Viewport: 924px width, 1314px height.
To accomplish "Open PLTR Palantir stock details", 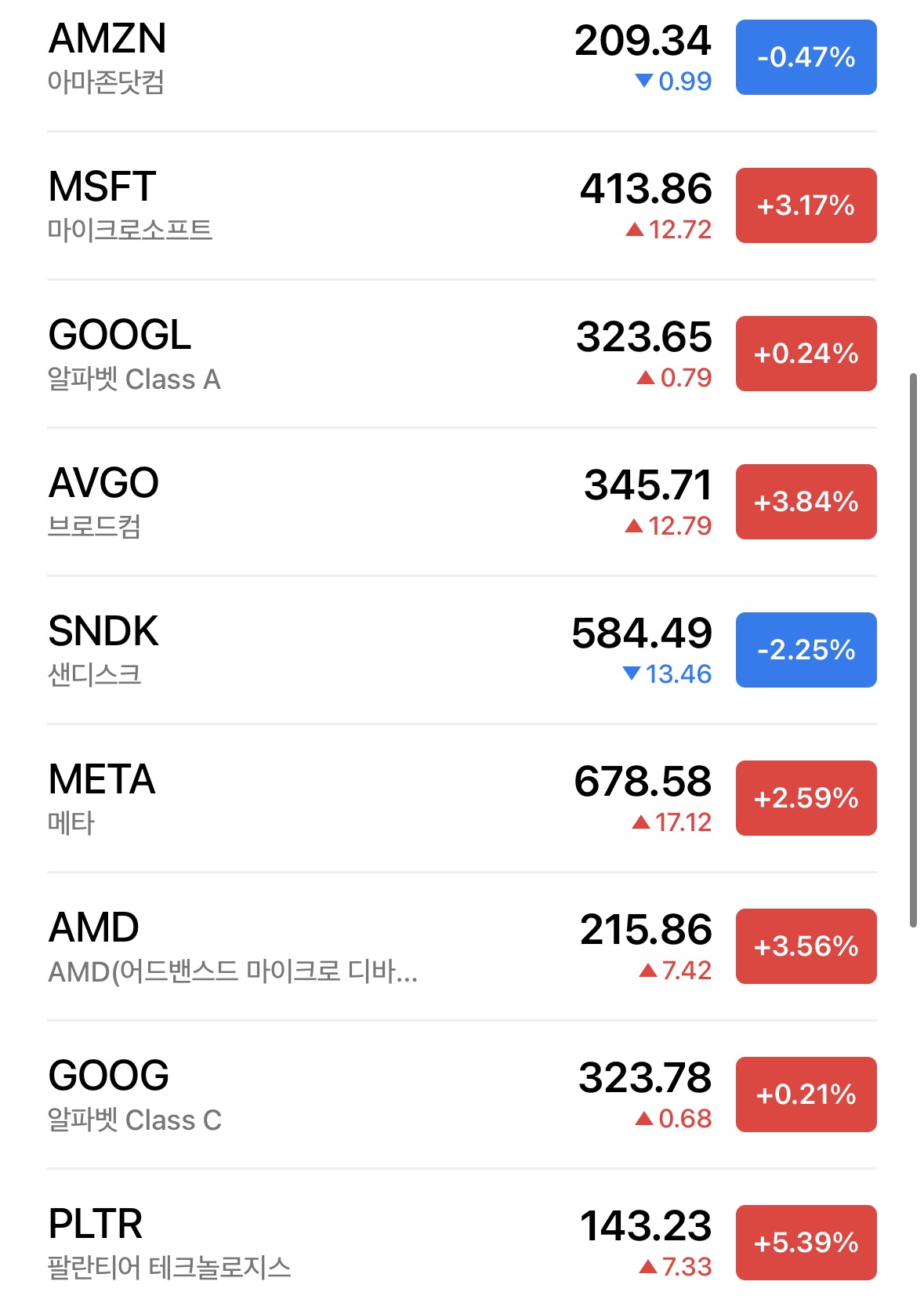I will pyautogui.click(x=313, y=1243).
